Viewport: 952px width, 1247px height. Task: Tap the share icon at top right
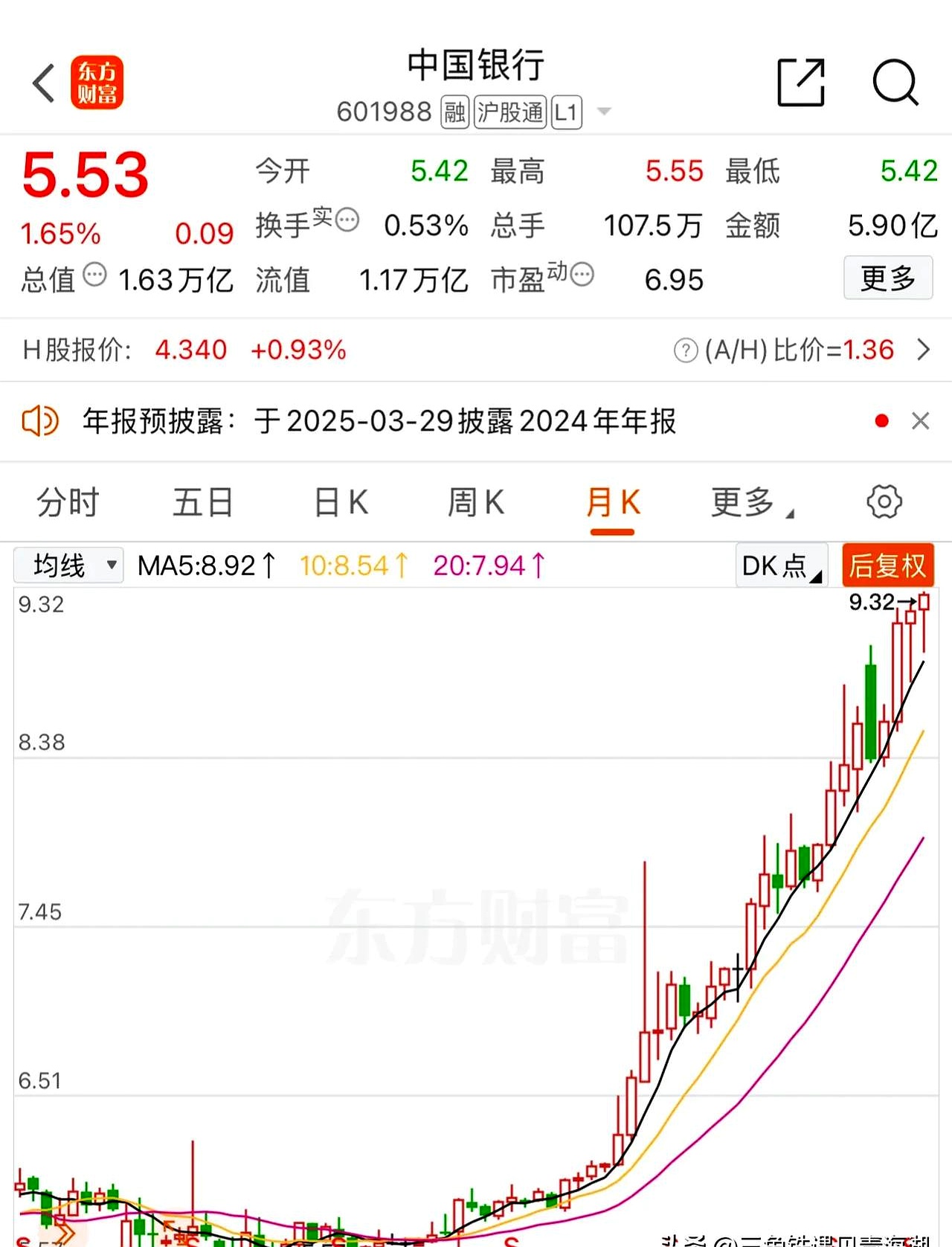click(x=801, y=83)
